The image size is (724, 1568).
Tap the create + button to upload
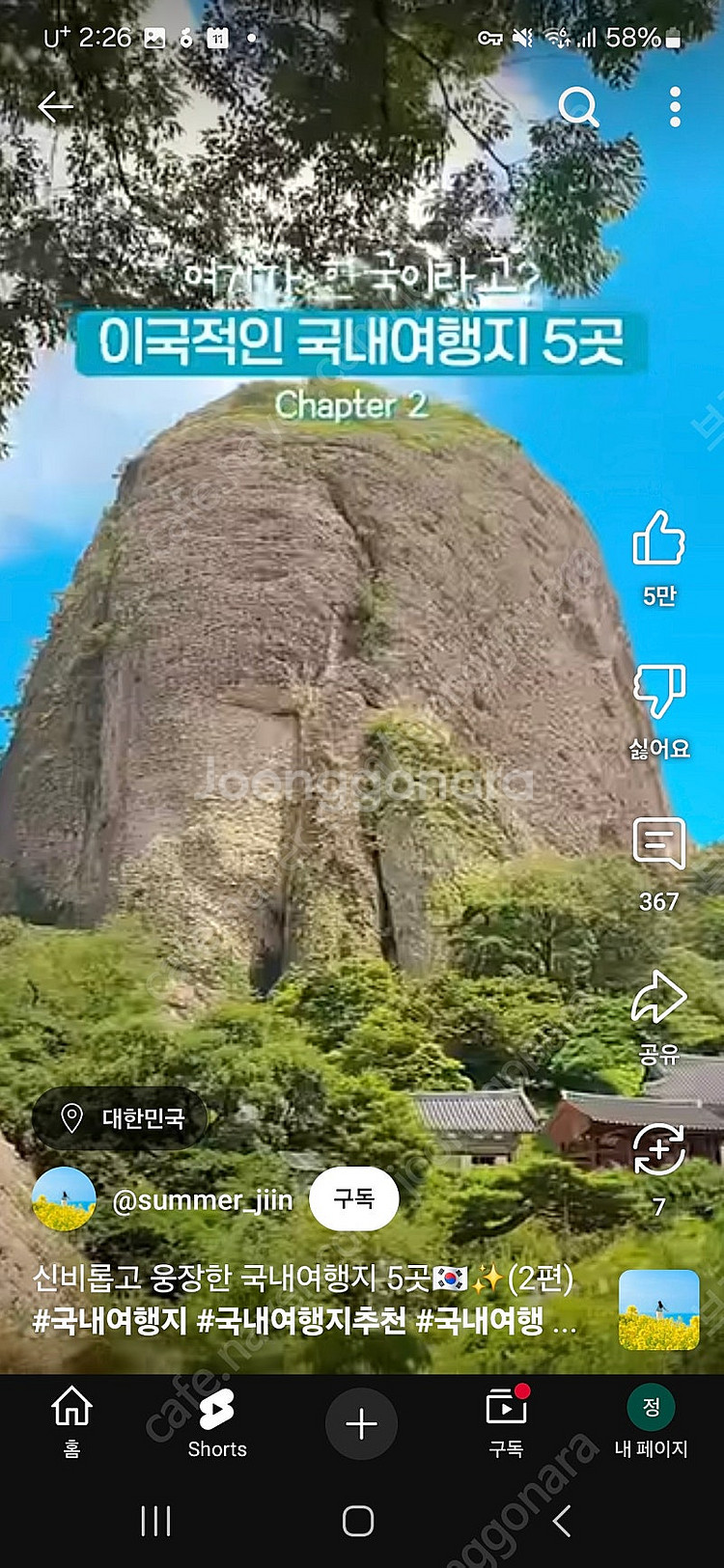tap(361, 1422)
